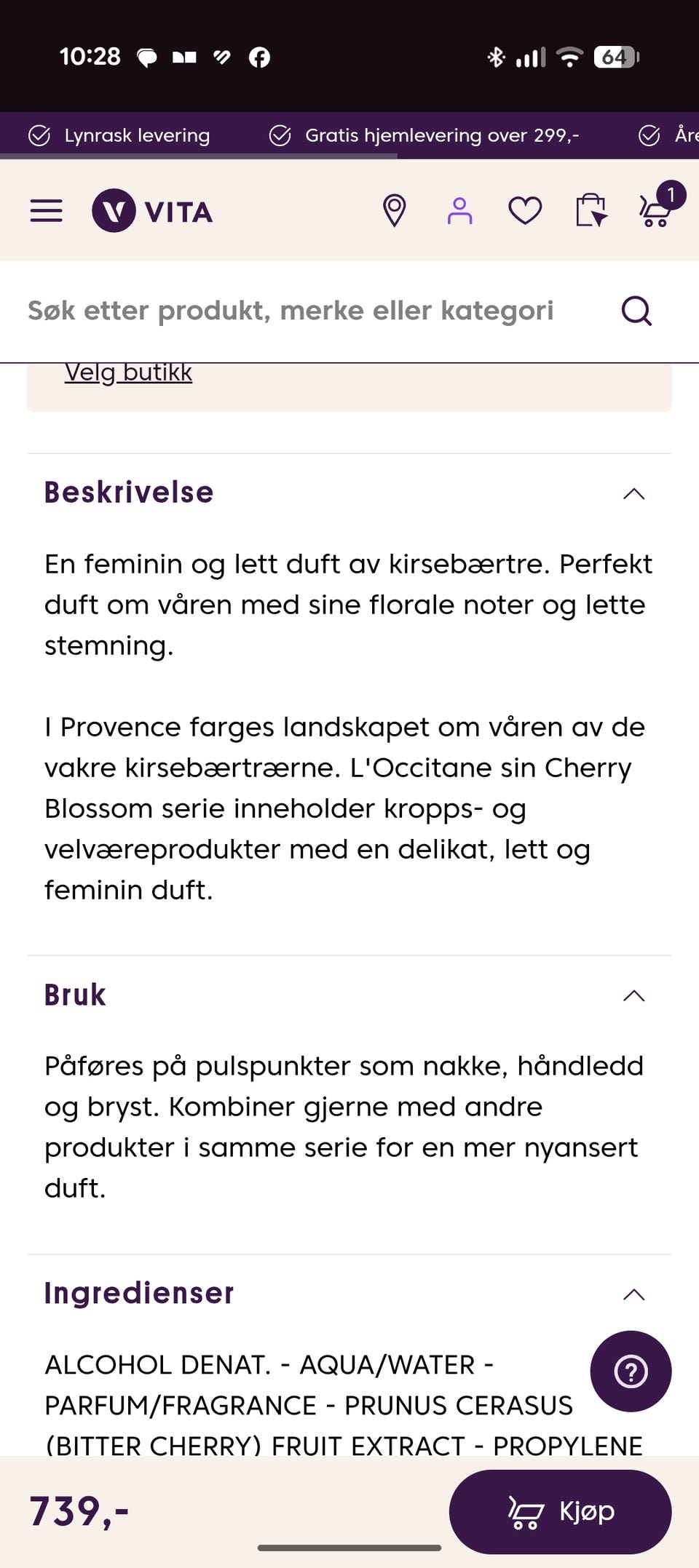Image resolution: width=699 pixels, height=1568 pixels.
Task: Tap the search input field
Action: (x=291, y=311)
